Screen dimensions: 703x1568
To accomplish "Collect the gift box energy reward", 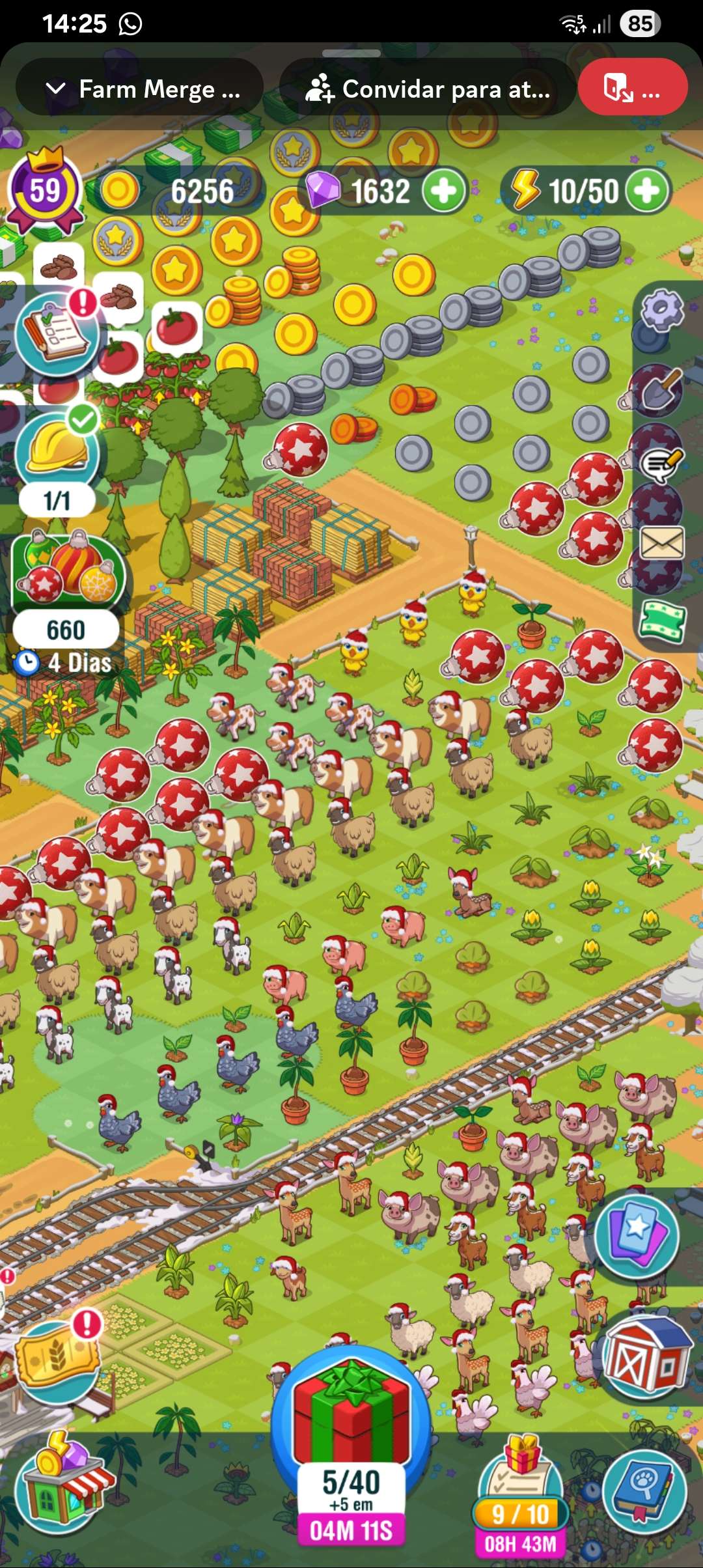I will point(351,1420).
